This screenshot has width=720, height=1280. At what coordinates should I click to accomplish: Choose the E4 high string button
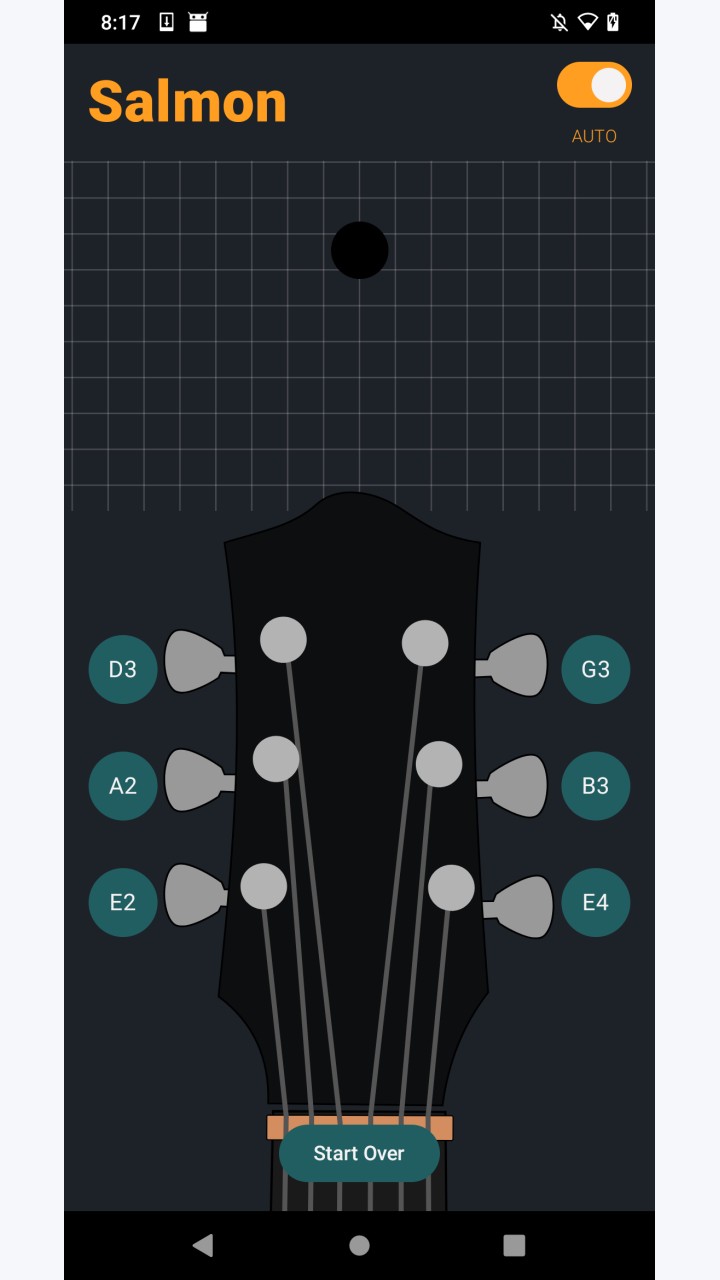click(596, 902)
